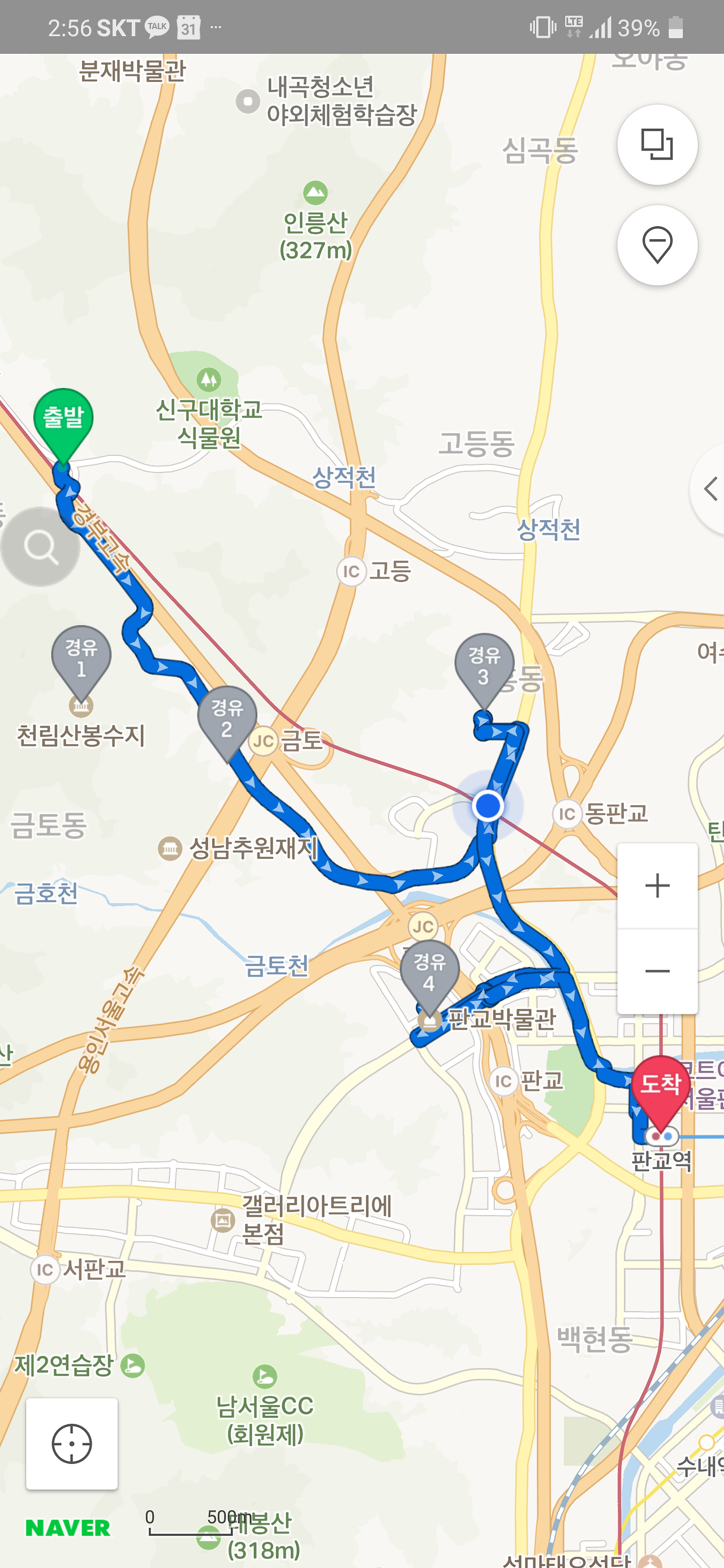Viewport: 724px width, 1568px height.
Task: Tap the location pin favorites button
Action: coord(657,245)
